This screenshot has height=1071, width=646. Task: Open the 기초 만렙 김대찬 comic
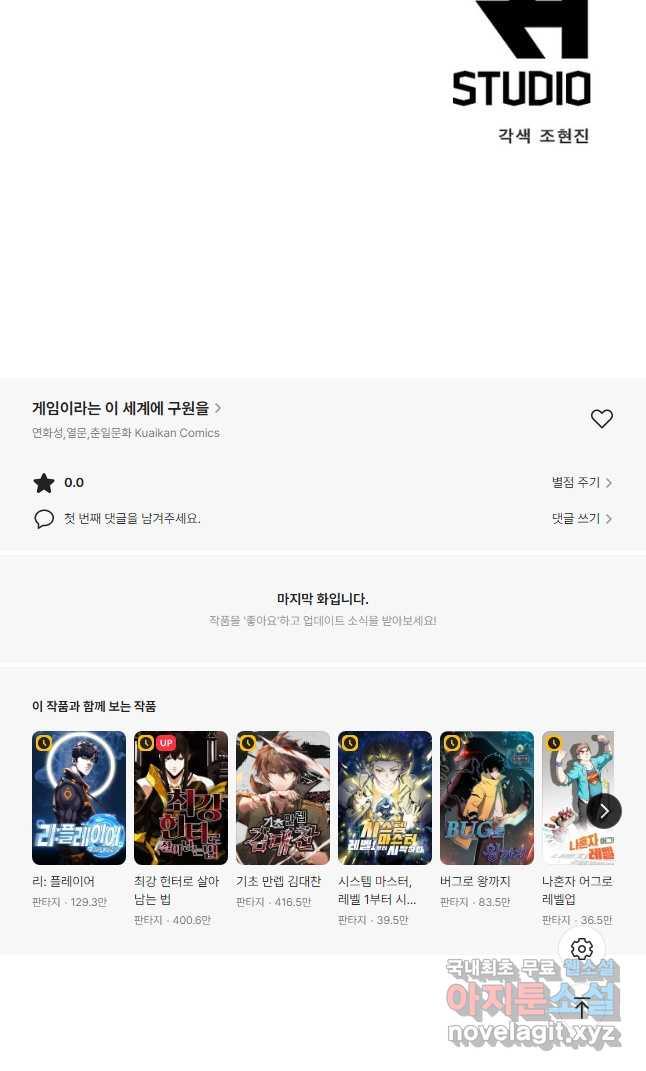click(x=283, y=798)
